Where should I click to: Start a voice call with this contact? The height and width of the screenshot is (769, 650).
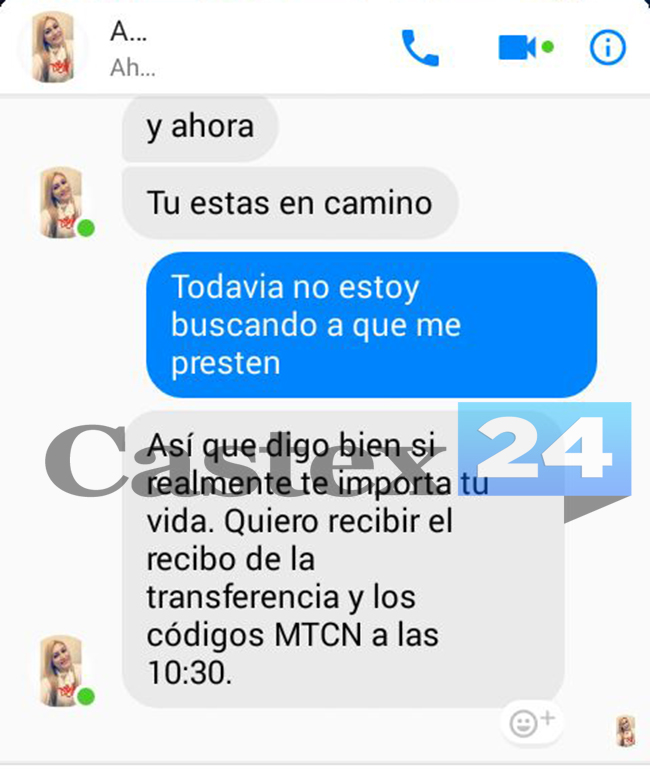coord(420,47)
